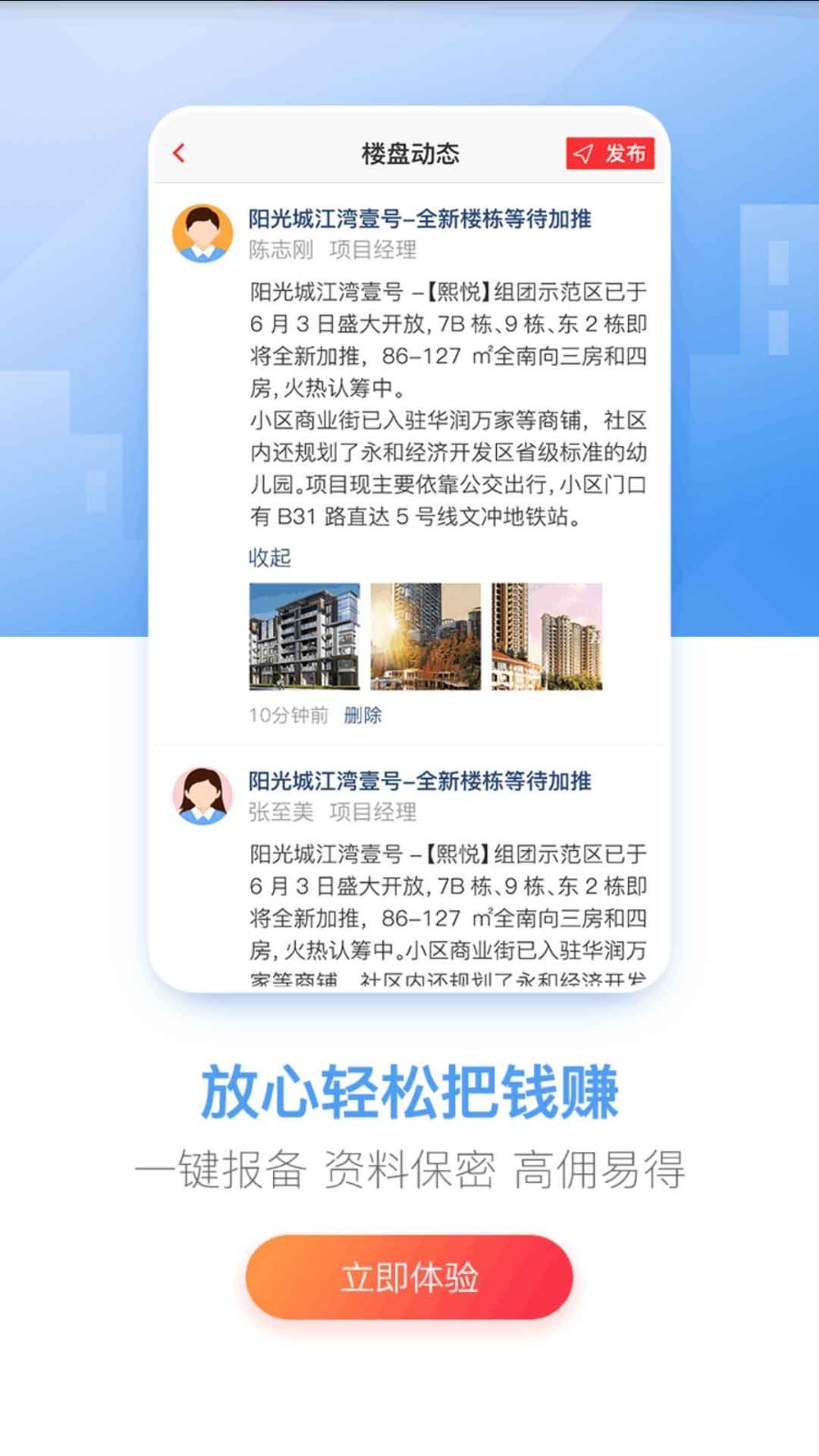
Task: Tap the 楼盘动态 header title
Action: pyautogui.click(x=409, y=154)
